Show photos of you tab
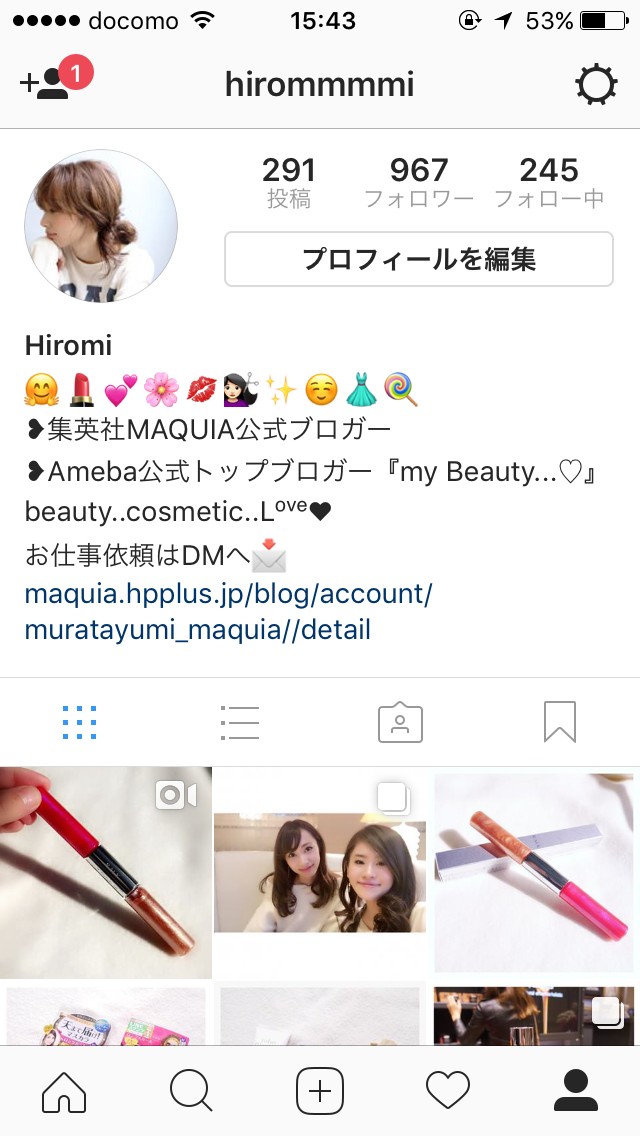Screen dimensions: 640x1136 pos(400,722)
